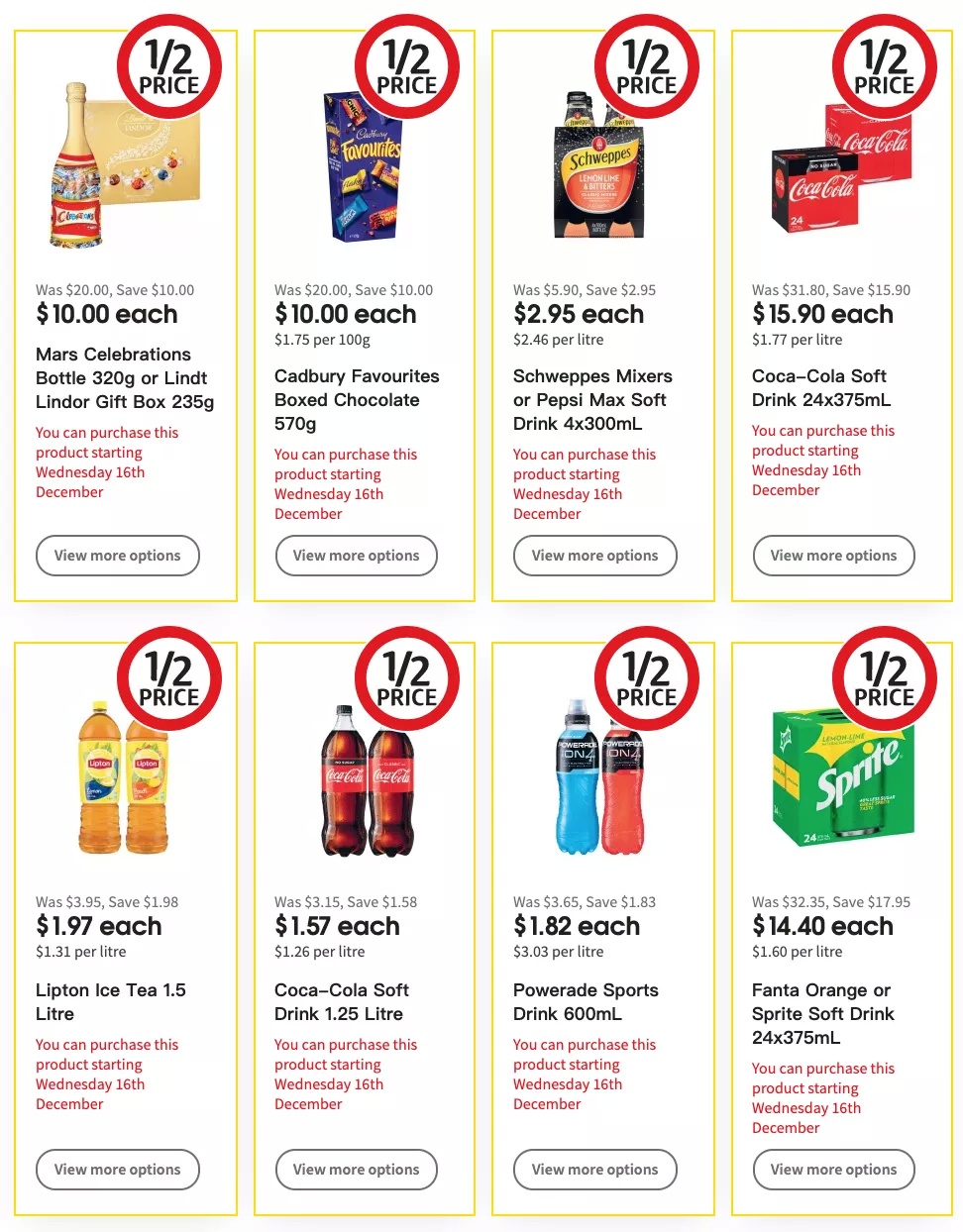Open the Mars Celebrations and Lindt Lindor product image
963x1232 pixels.
[124, 166]
